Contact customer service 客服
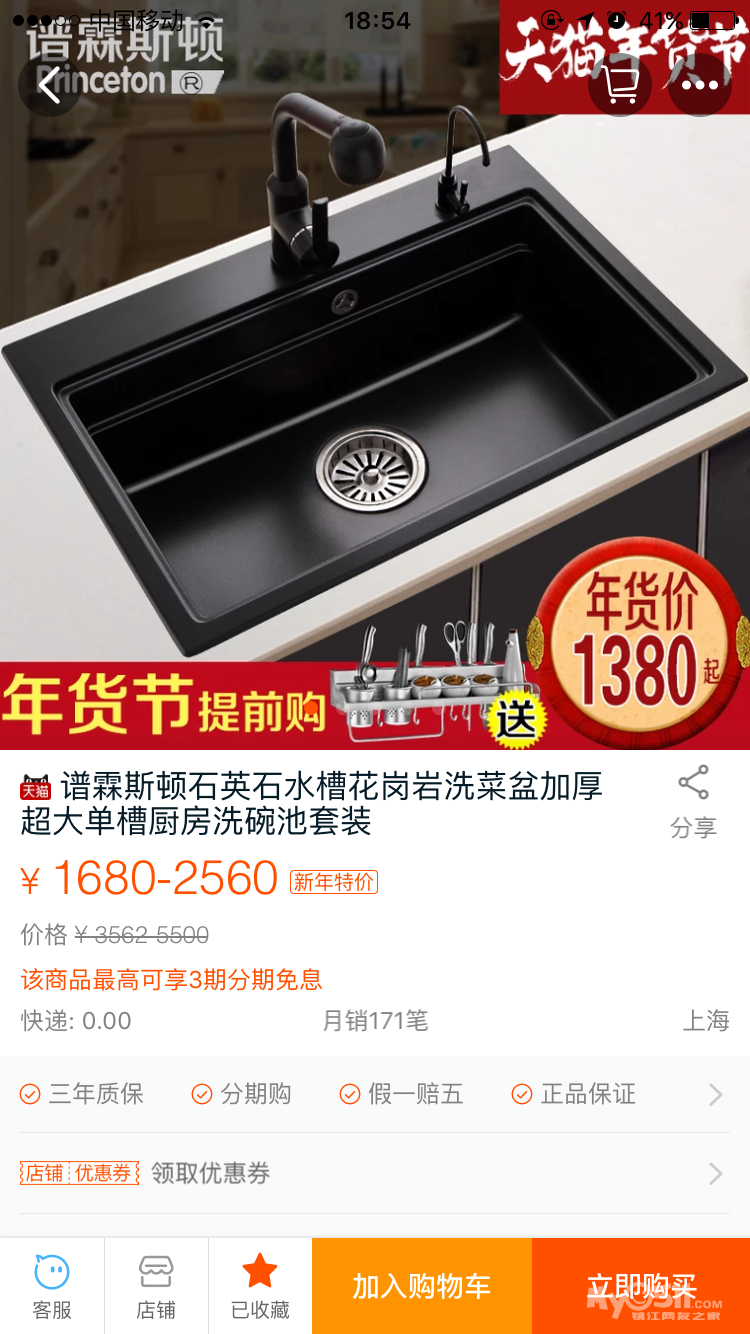 click(x=52, y=1286)
